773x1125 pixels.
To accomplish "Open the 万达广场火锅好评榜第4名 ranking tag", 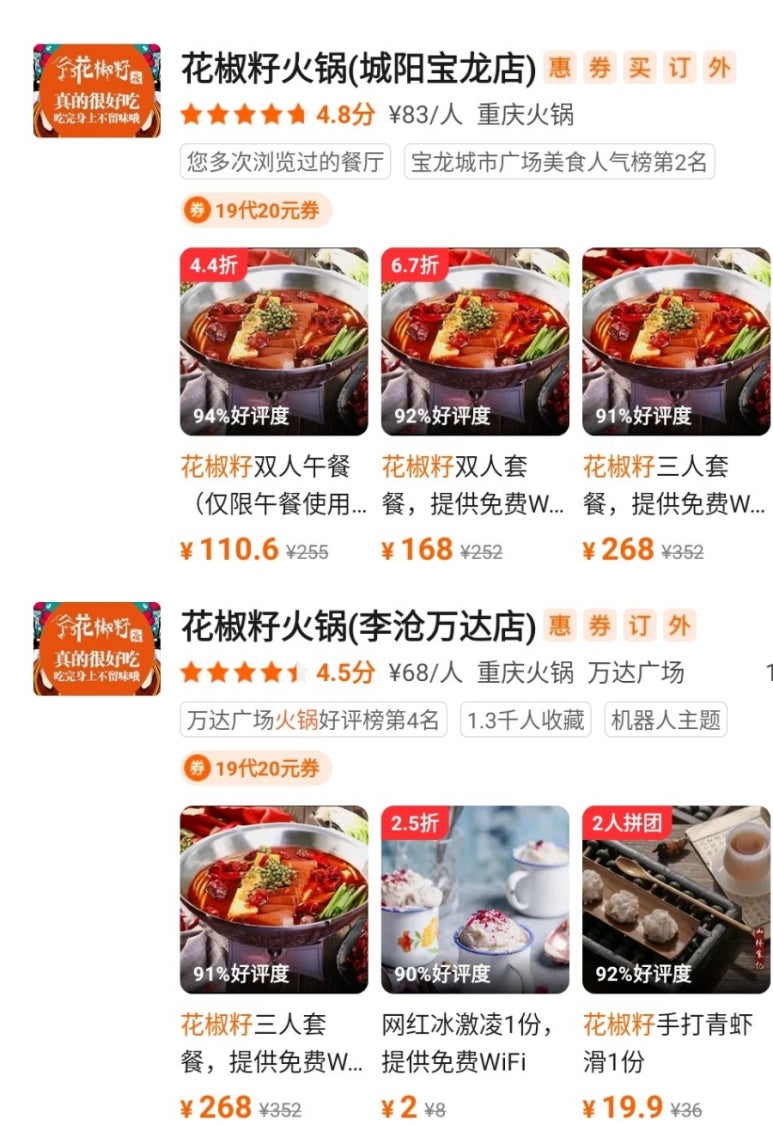I will click(313, 720).
